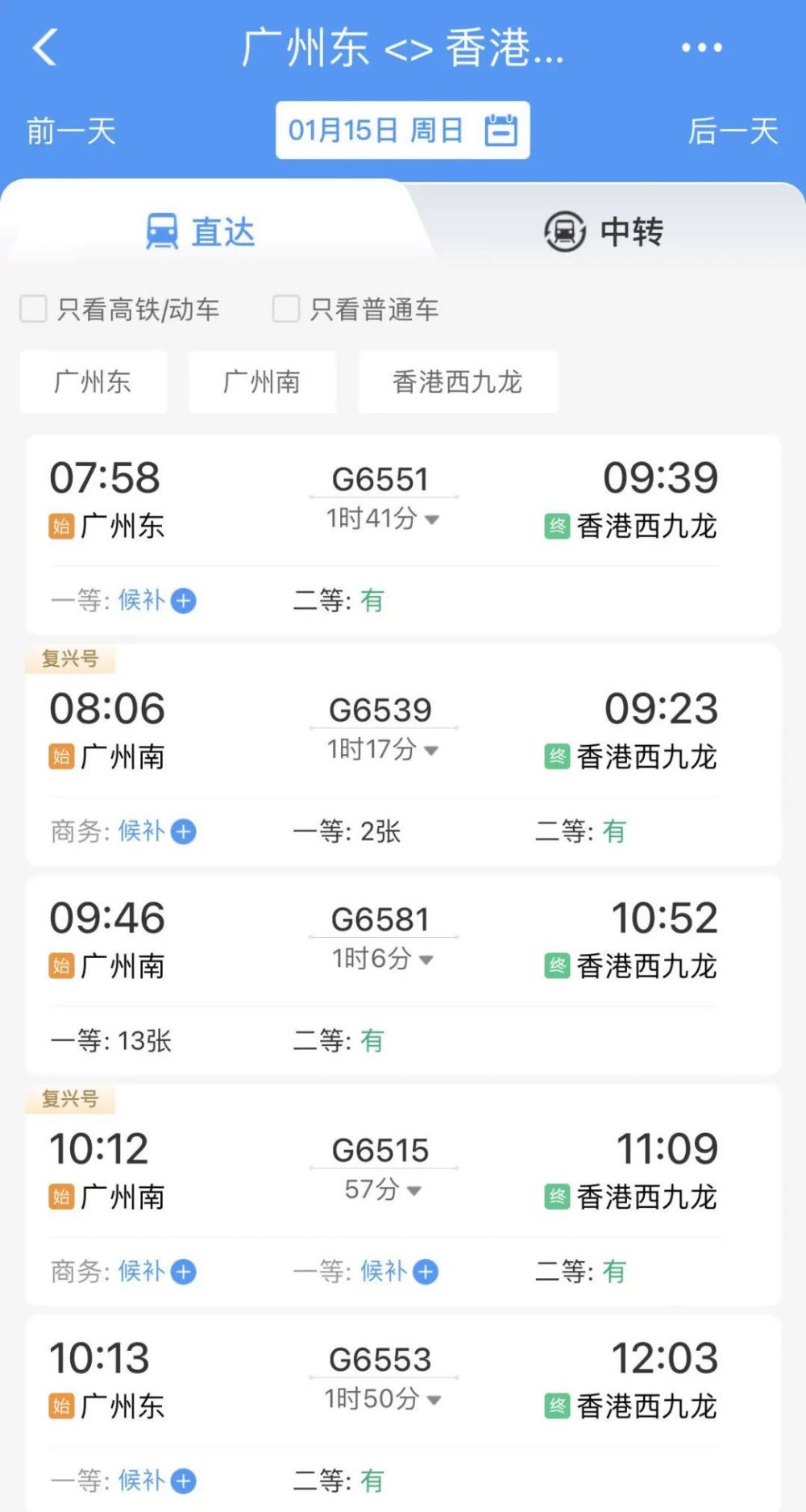Check 只看普通车 filter
This screenshot has height=1512, width=806.
tap(286, 309)
